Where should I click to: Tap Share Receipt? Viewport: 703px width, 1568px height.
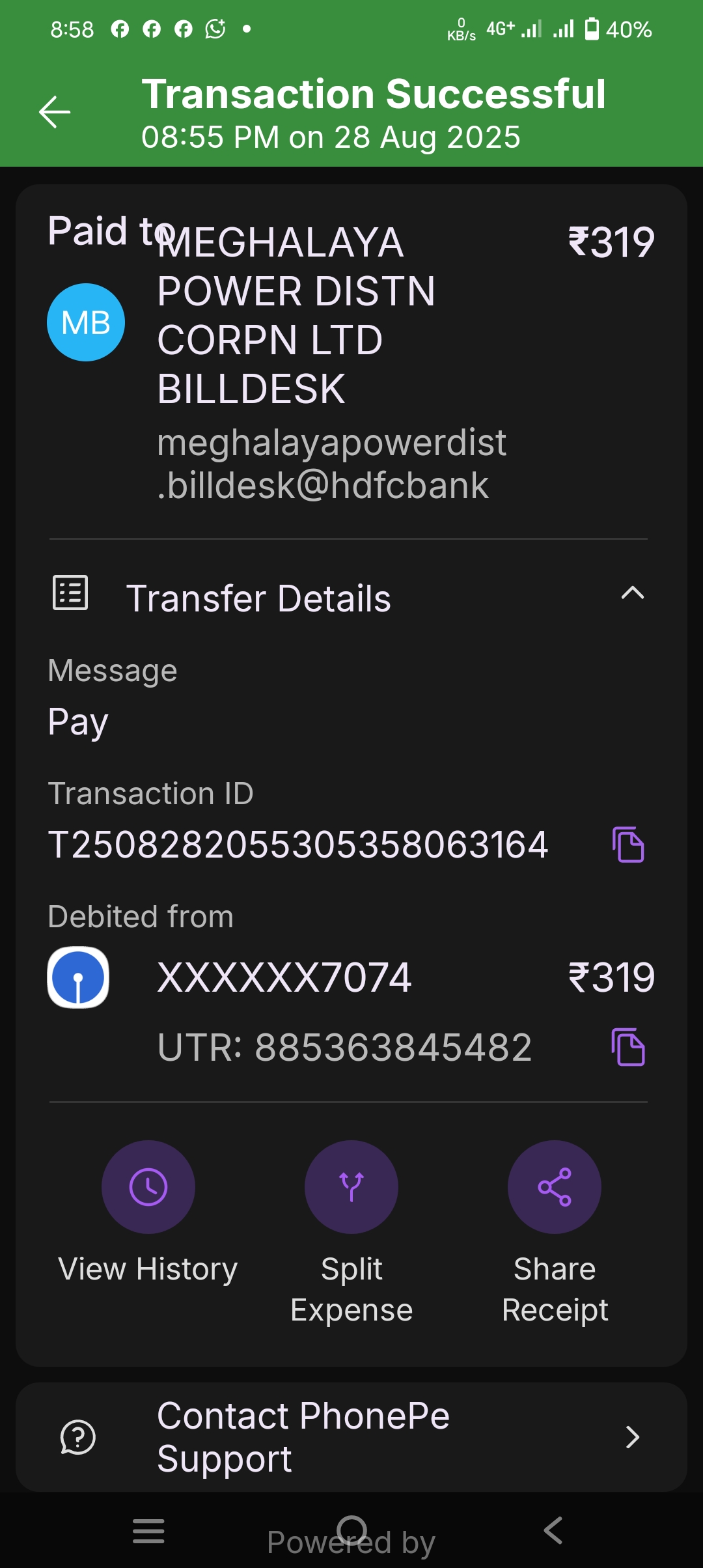coord(555,1187)
